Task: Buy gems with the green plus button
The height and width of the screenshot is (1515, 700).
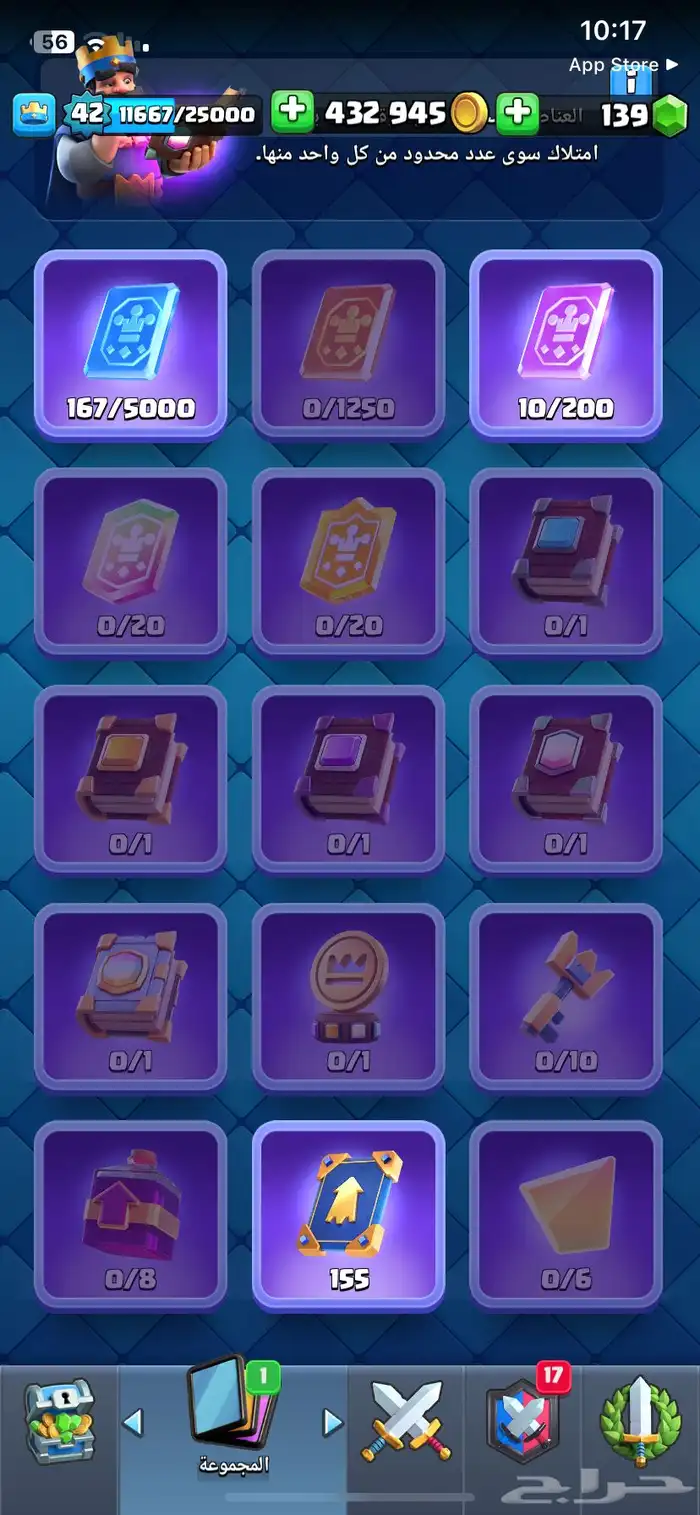Action: click(518, 112)
